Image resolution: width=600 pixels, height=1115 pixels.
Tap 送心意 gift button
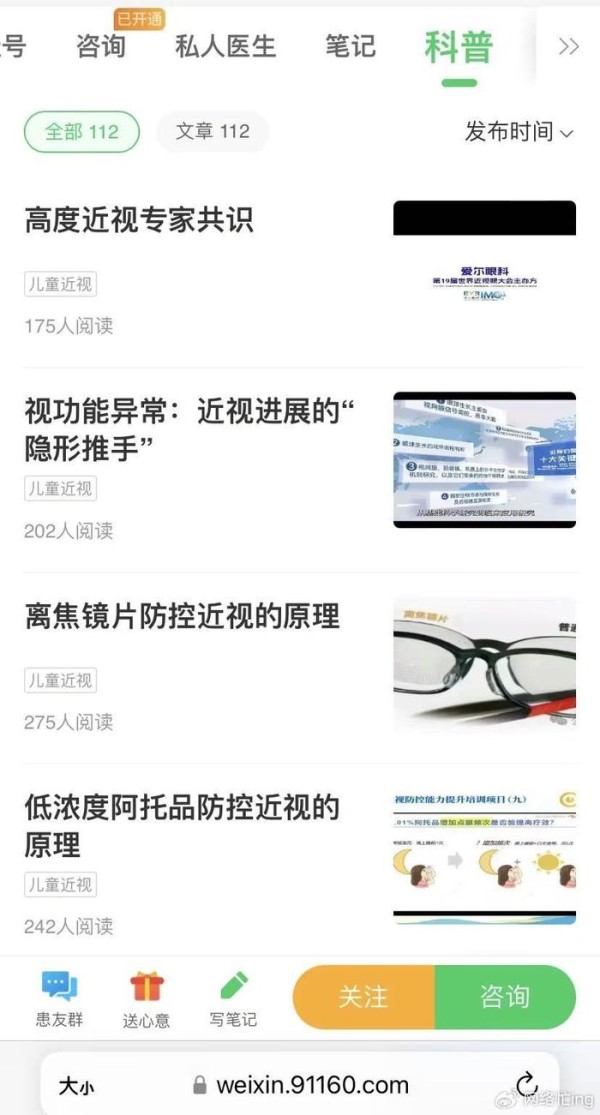click(x=146, y=998)
